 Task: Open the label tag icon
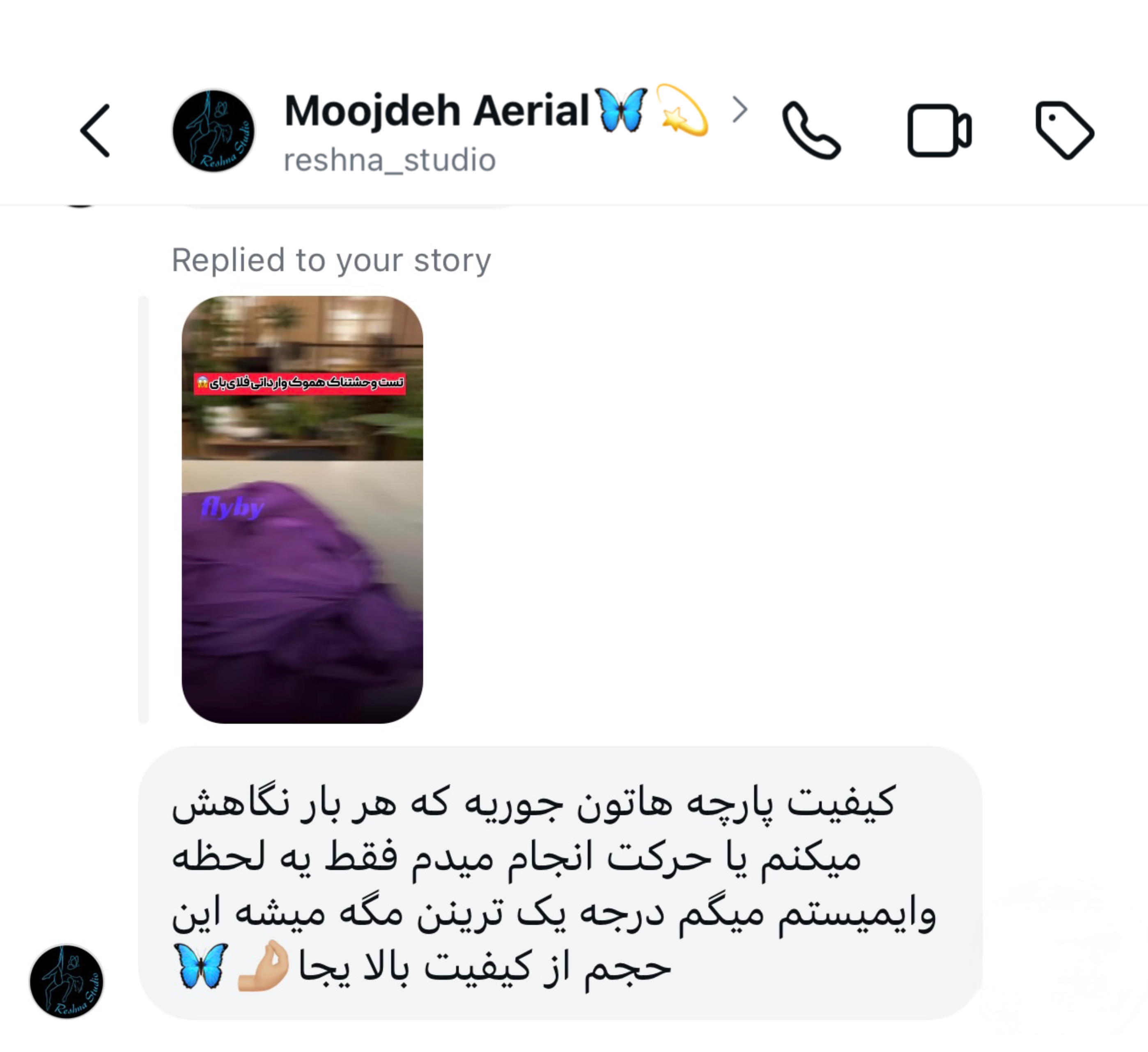pyautogui.click(x=1064, y=131)
